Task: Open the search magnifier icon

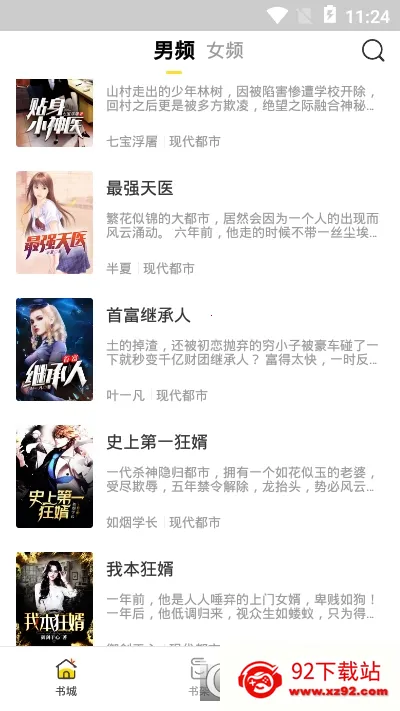Action: coord(373,50)
